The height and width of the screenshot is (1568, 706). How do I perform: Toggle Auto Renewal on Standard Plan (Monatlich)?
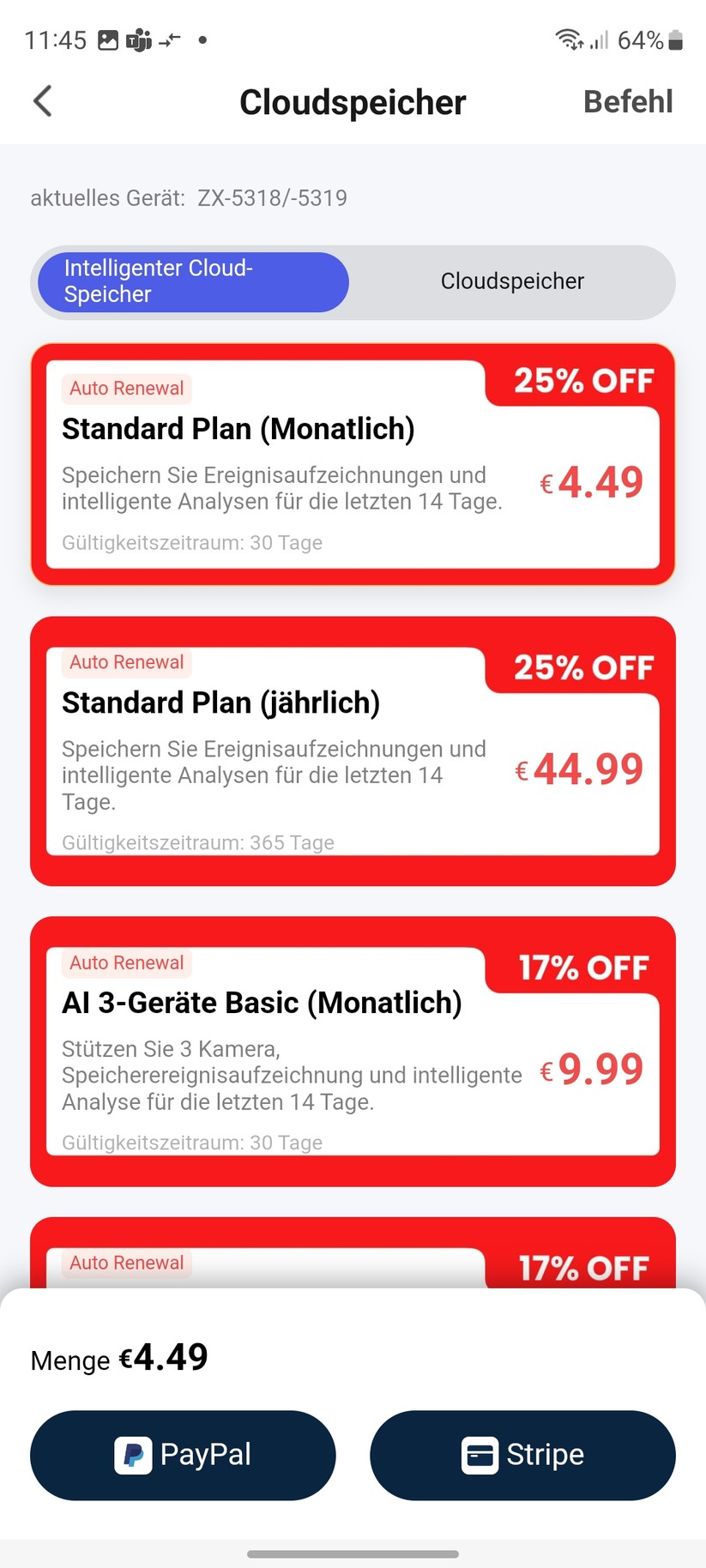coord(126,388)
